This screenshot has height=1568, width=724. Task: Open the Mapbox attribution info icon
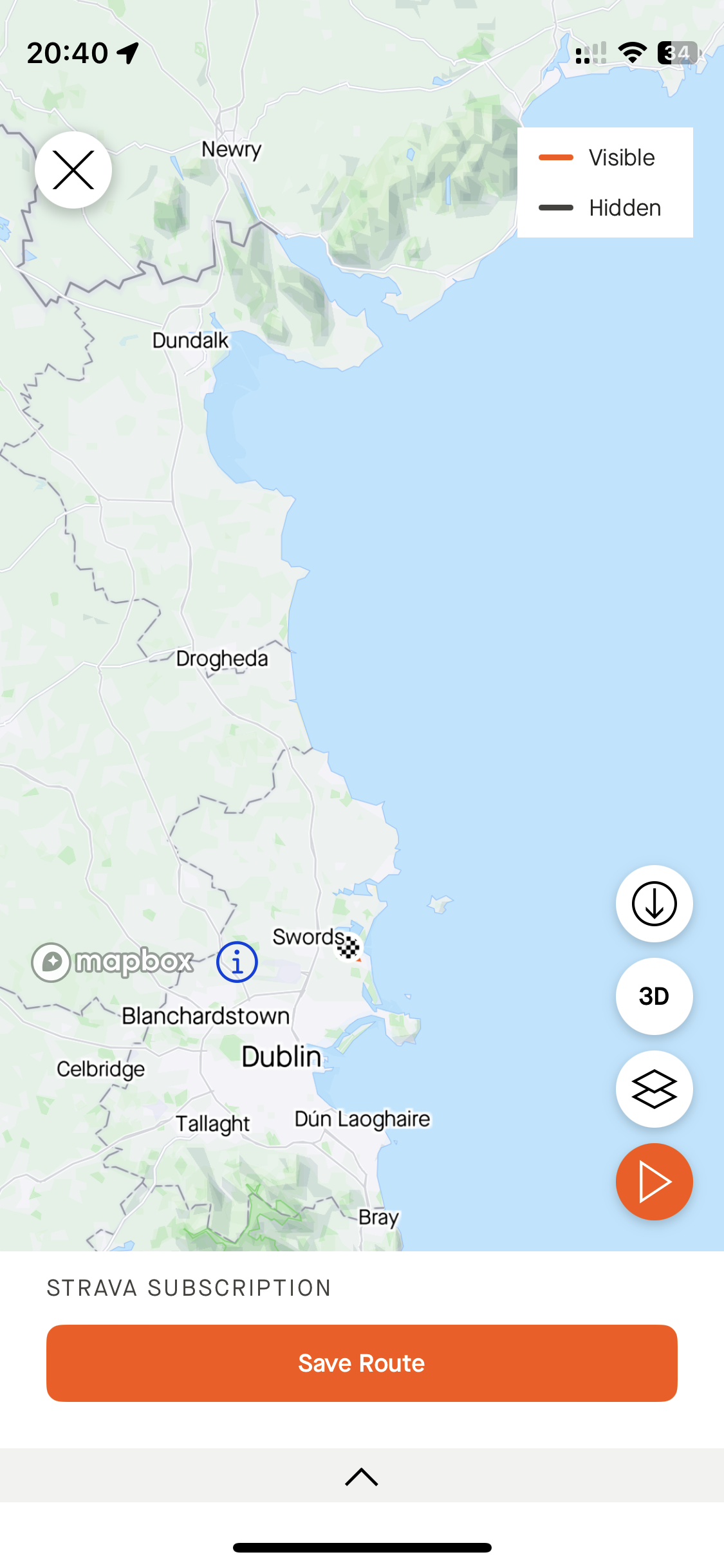237,962
